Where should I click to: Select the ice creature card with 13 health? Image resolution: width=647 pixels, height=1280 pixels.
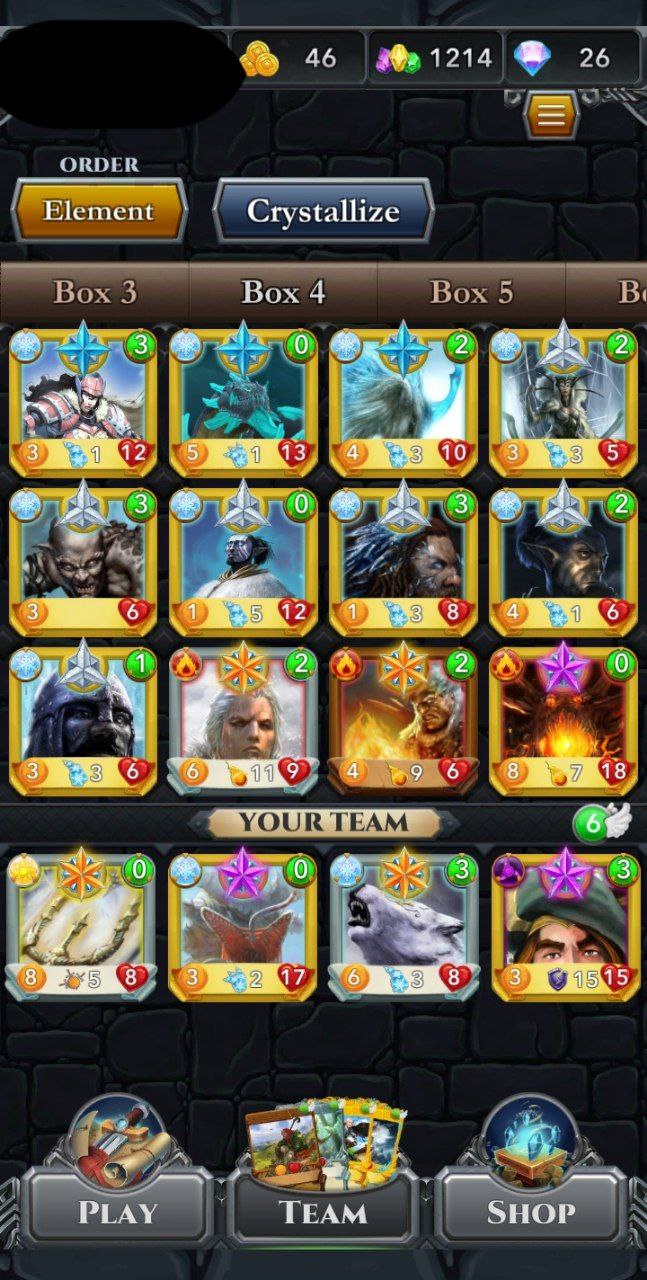pos(243,402)
